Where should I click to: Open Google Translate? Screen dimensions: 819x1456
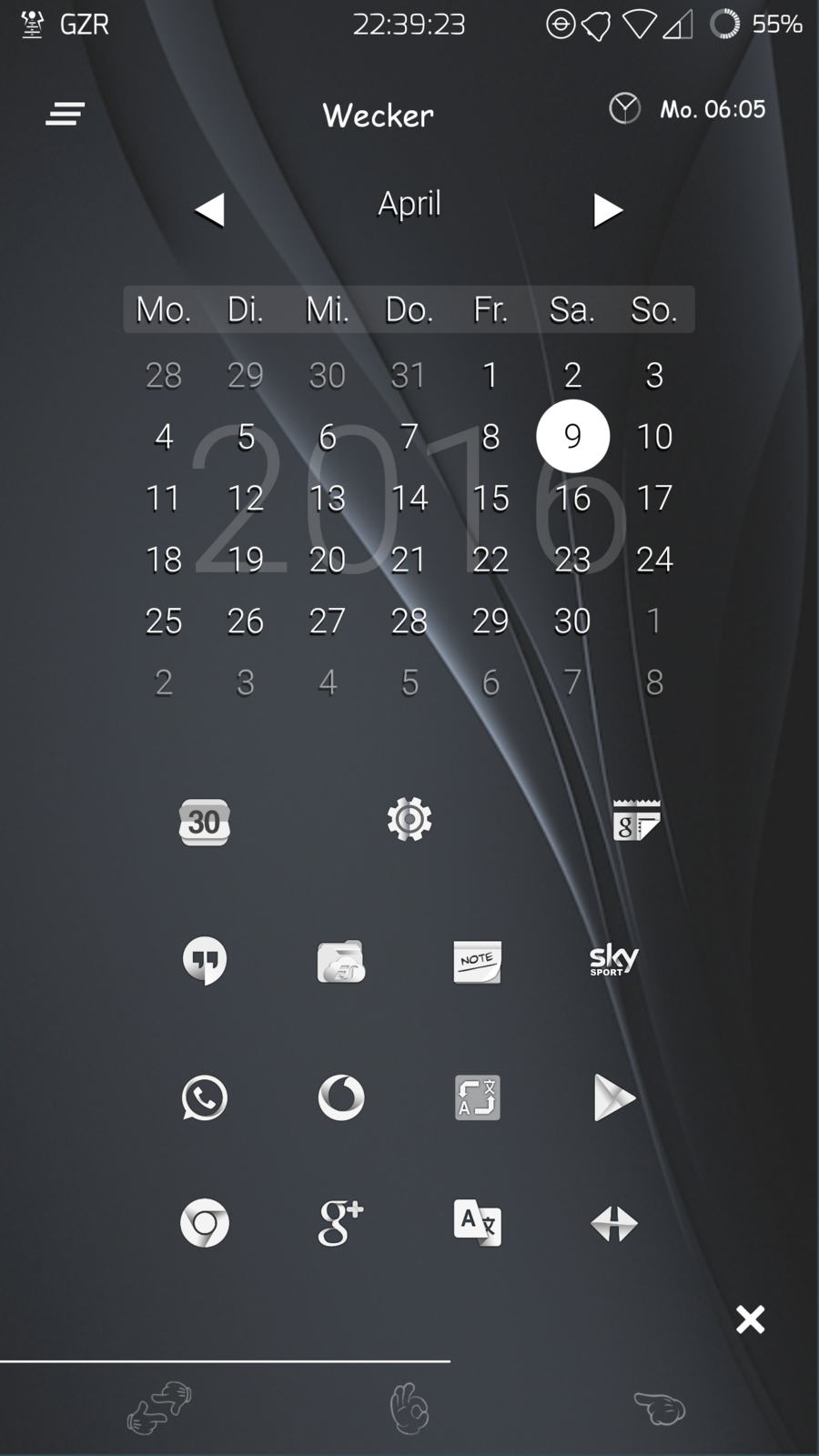point(477,1223)
